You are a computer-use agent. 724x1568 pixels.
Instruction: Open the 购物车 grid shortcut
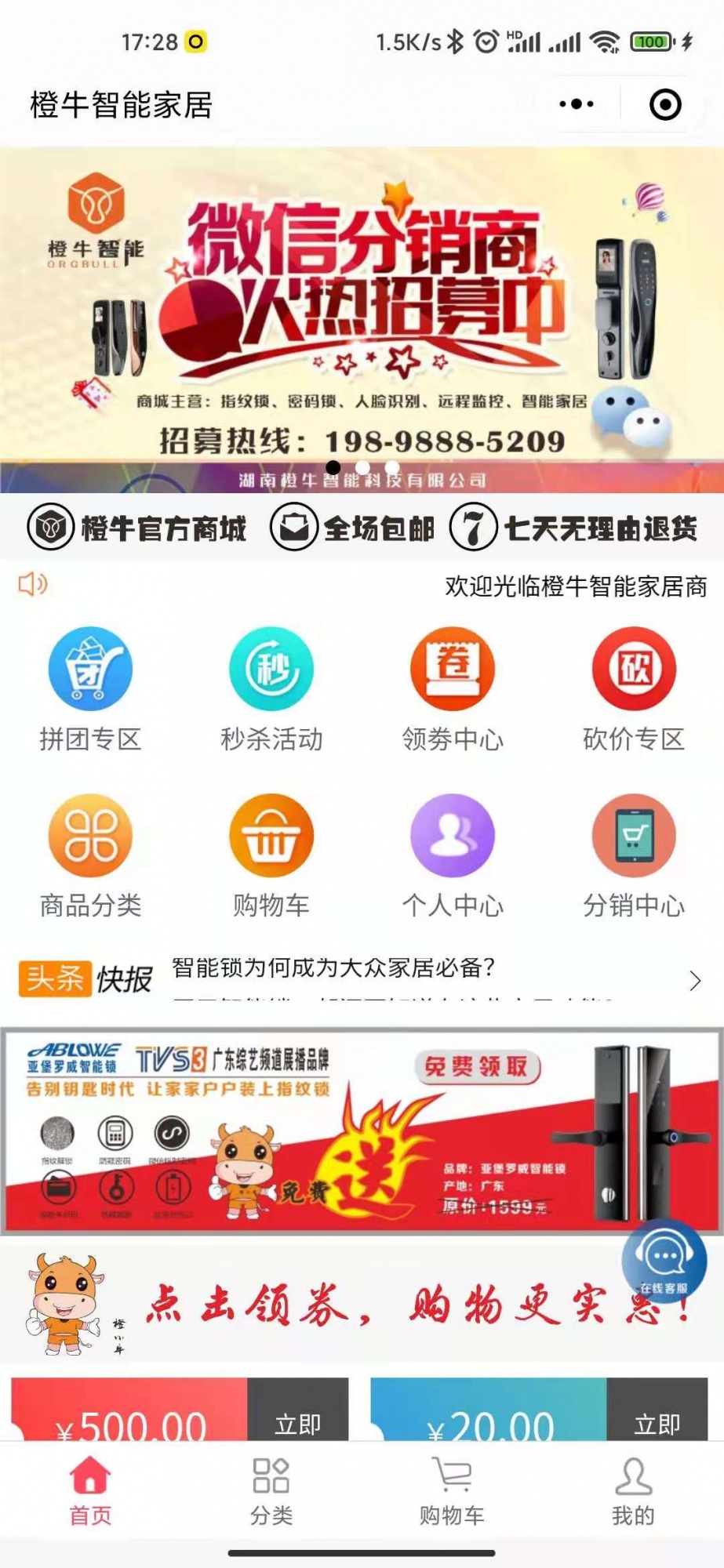[x=271, y=855]
